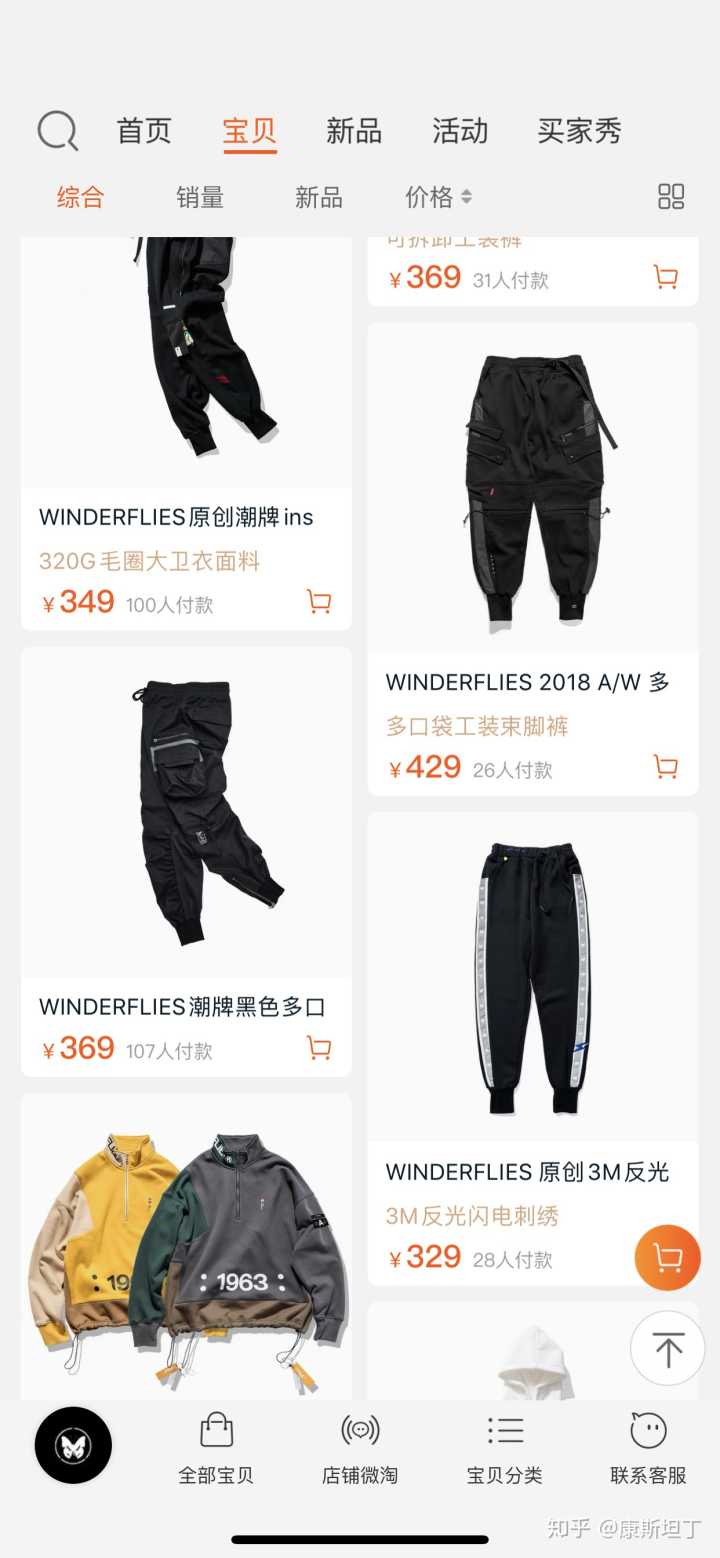The image size is (720, 1558).
Task: Open the floating orange shopping cart
Action: [667, 1257]
